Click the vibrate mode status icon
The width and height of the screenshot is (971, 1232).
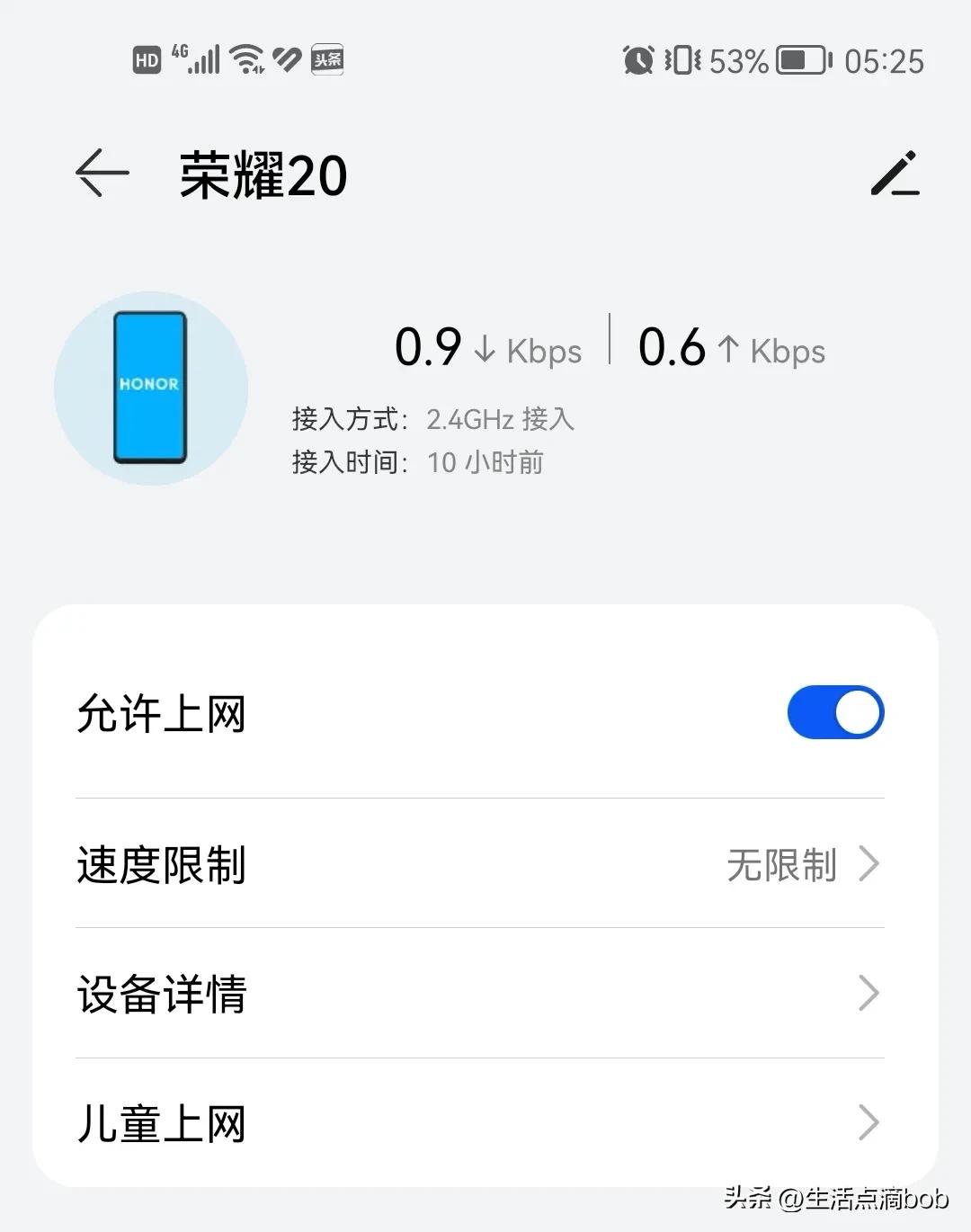click(x=681, y=60)
